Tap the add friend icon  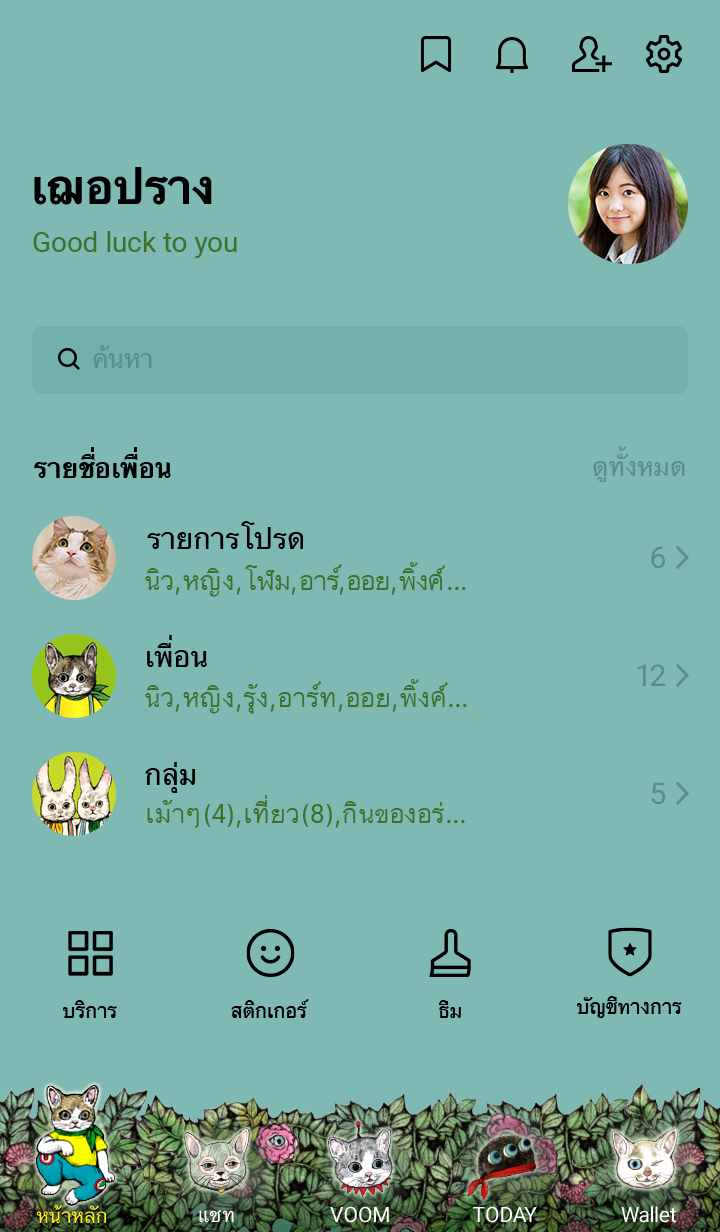(590, 55)
